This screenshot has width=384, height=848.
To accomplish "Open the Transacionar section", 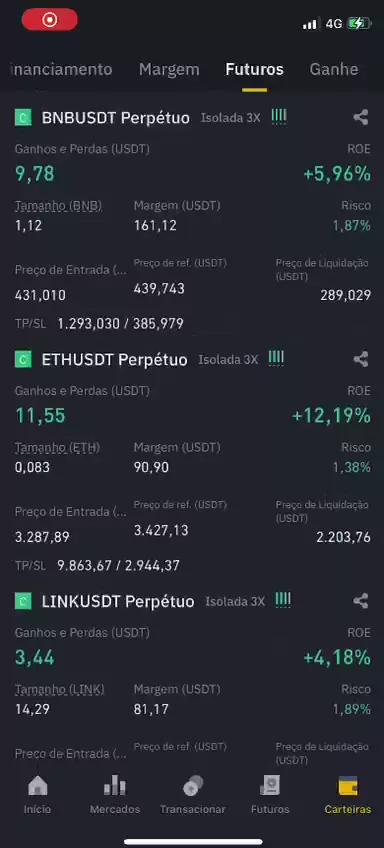I will pos(193,795).
